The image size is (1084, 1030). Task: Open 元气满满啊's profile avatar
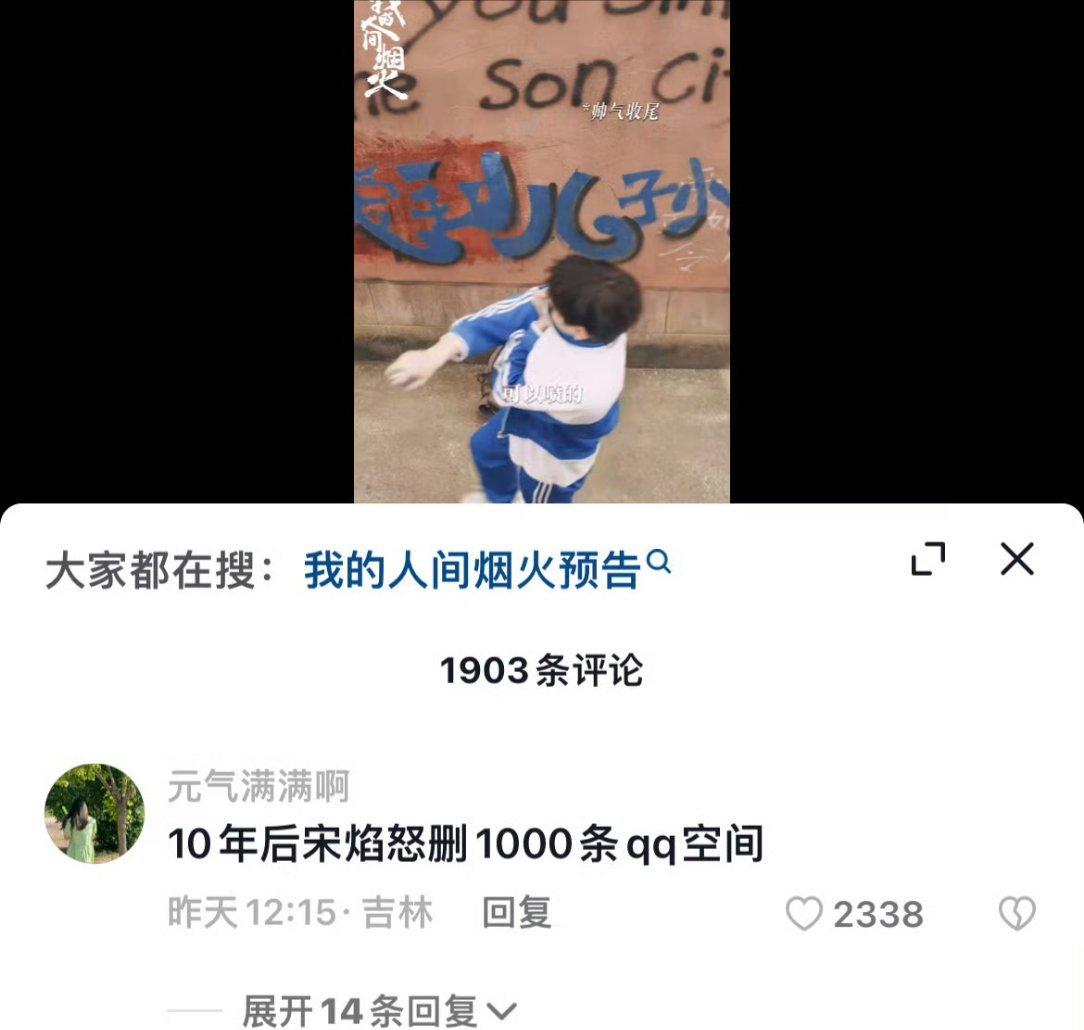point(95,813)
